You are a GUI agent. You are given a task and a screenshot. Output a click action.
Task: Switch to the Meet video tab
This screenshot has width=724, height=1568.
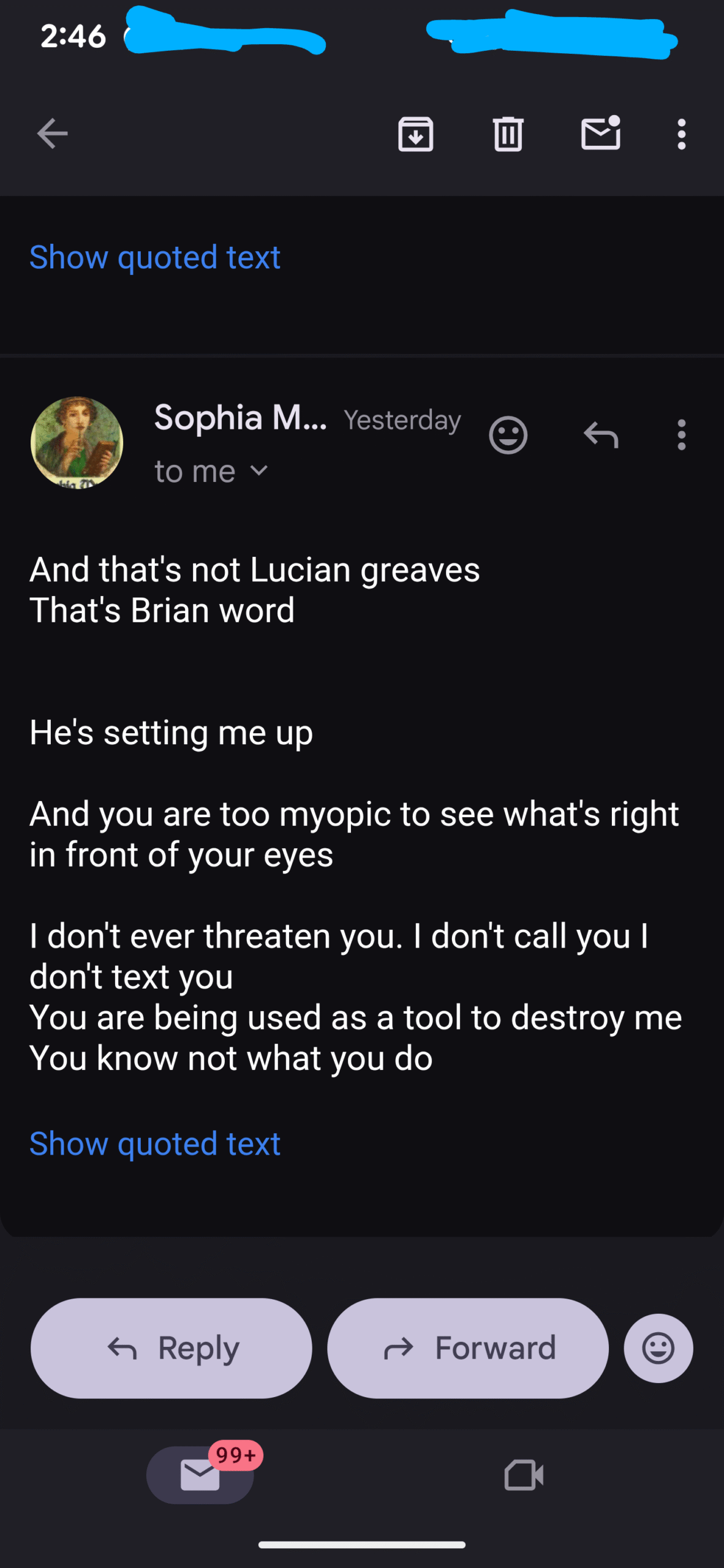click(524, 1474)
